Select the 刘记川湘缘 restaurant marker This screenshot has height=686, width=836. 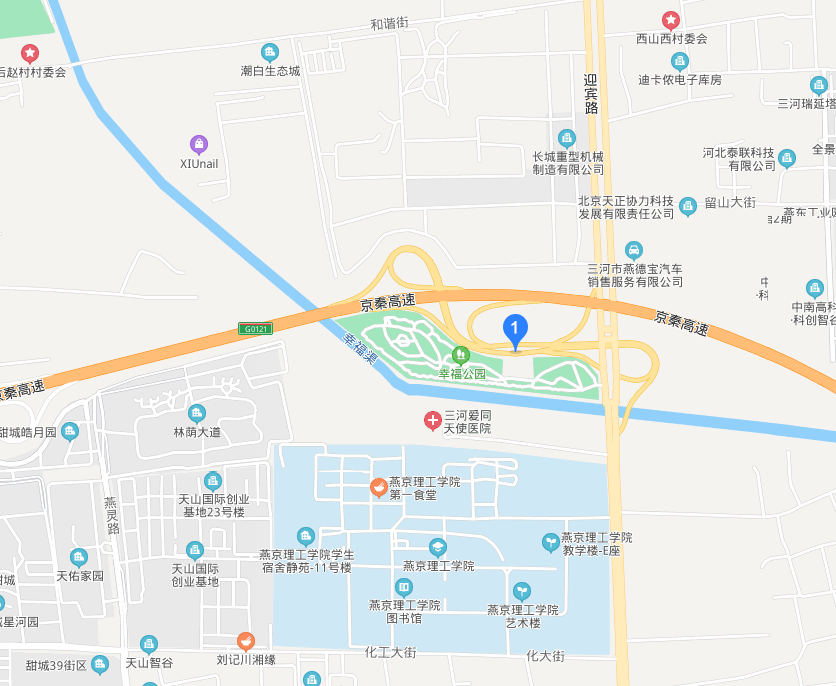(x=245, y=640)
